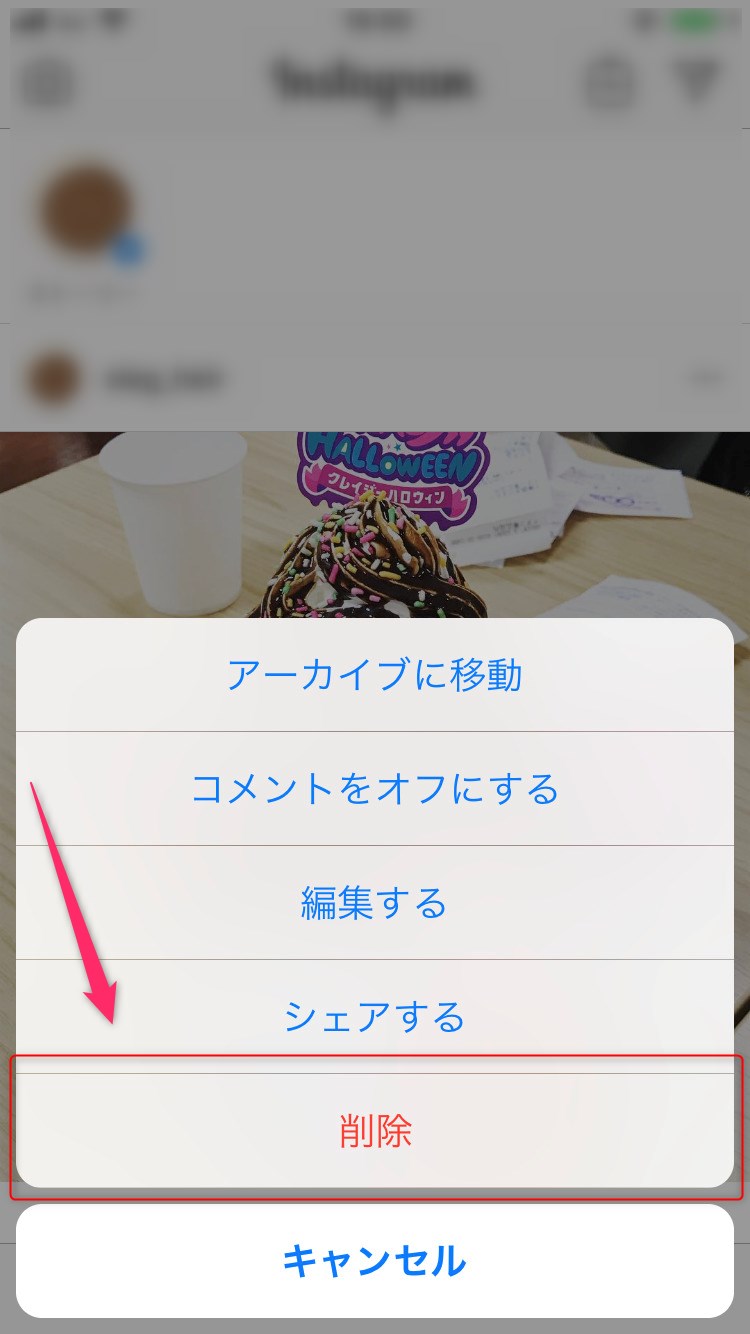Choose コメントをオフにする option
The height and width of the screenshot is (1334, 750).
[375, 789]
